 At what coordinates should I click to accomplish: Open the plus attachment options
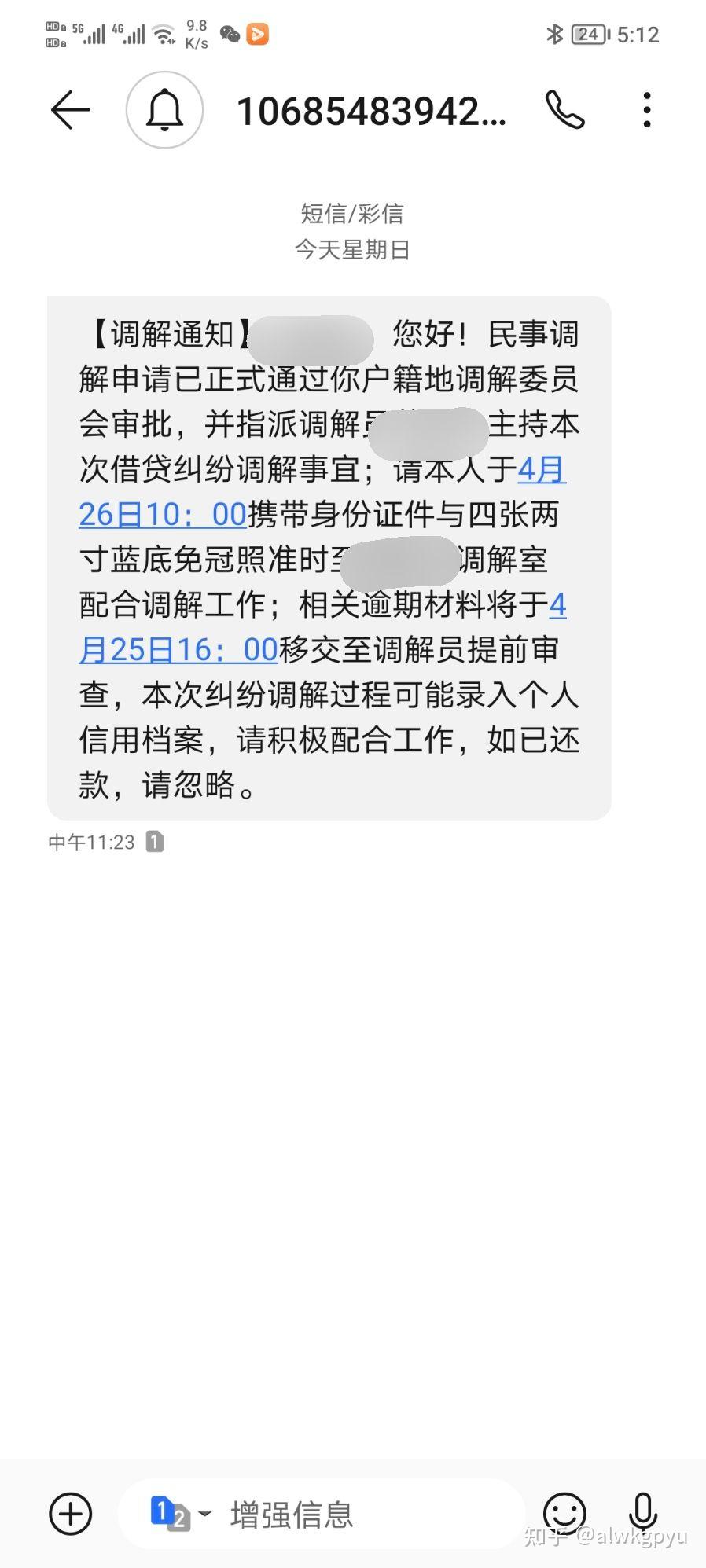71,1513
